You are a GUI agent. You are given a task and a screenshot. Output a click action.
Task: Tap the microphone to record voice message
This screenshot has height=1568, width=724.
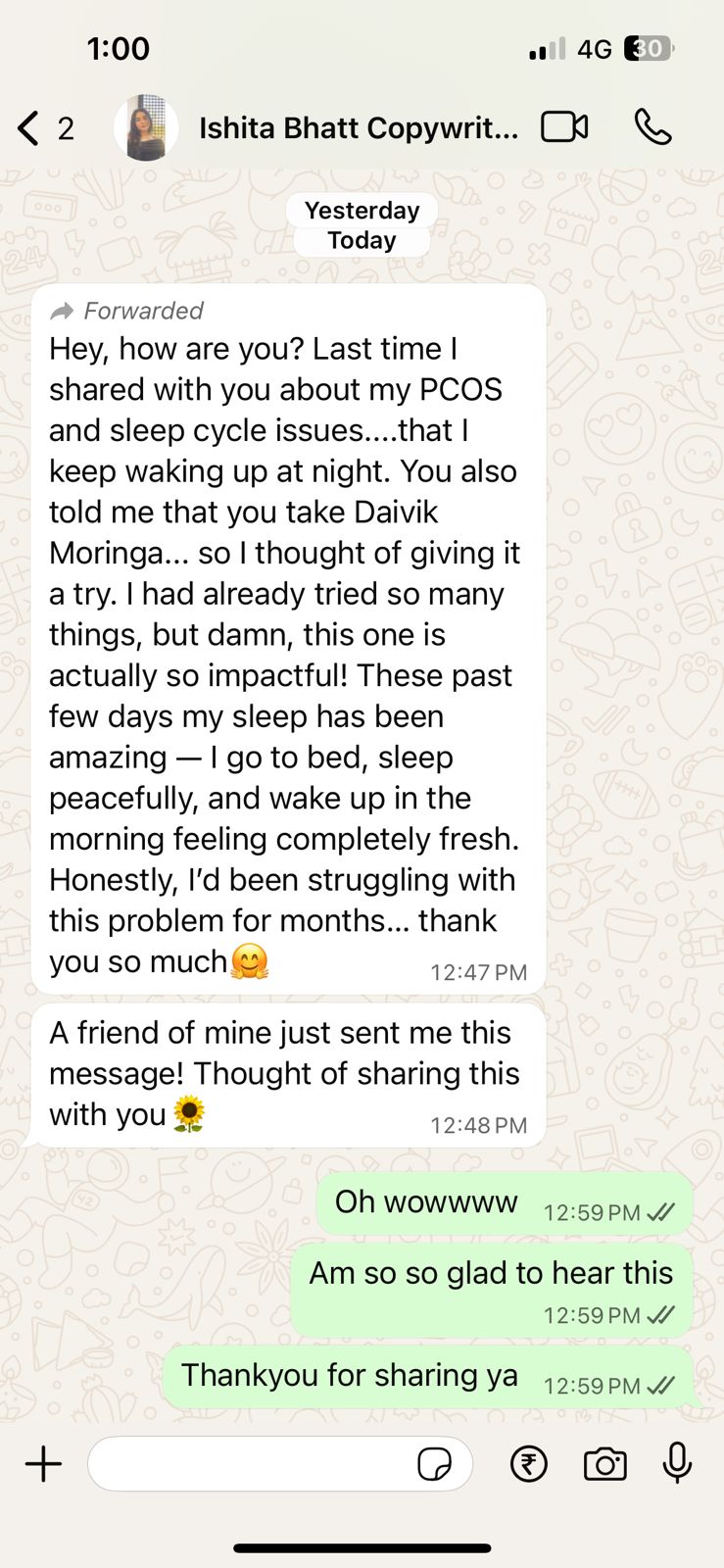pos(677,1464)
